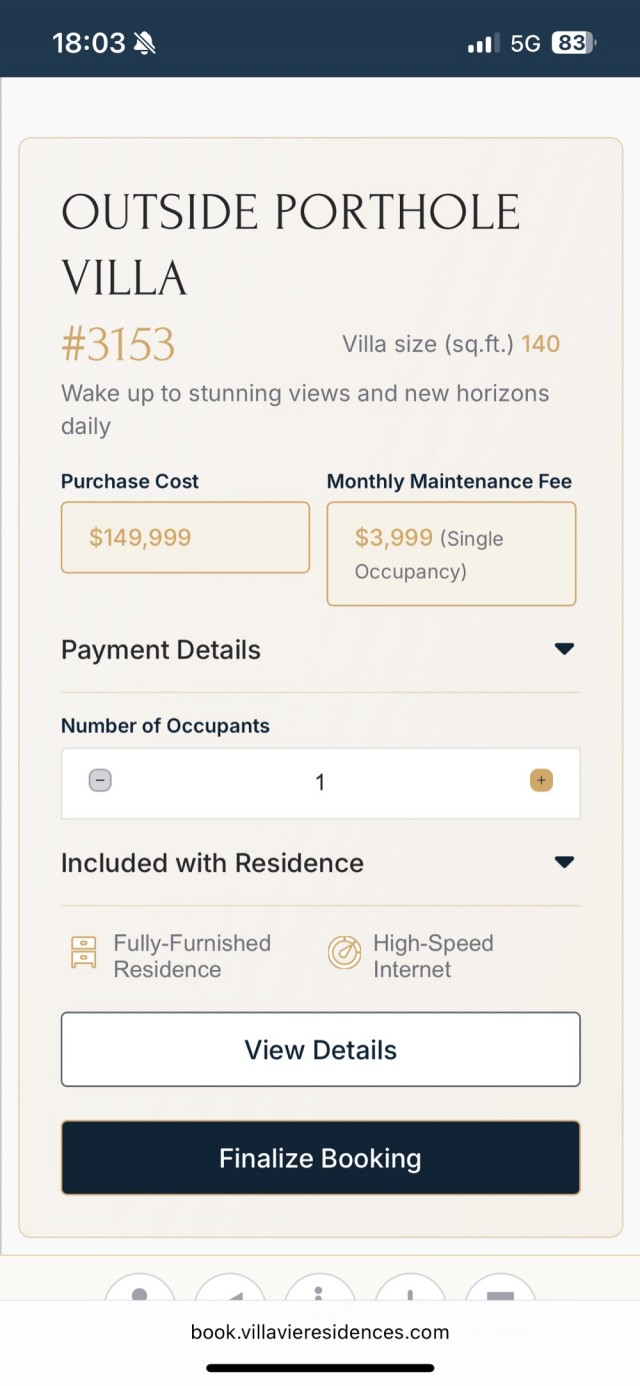
Task: Open the book.villavieresidences.com address bar
Action: point(320,1332)
